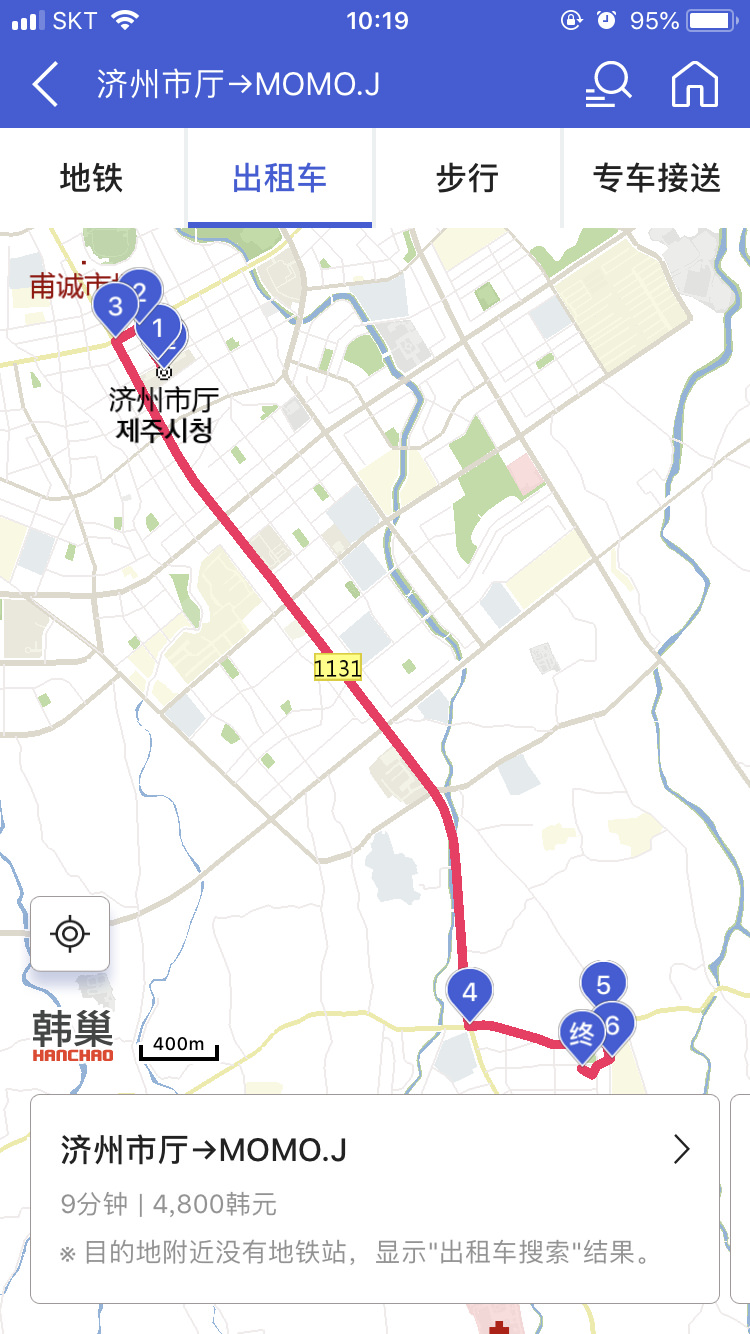Tap route waypoint marker 3
The height and width of the screenshot is (1334, 750).
(115, 305)
